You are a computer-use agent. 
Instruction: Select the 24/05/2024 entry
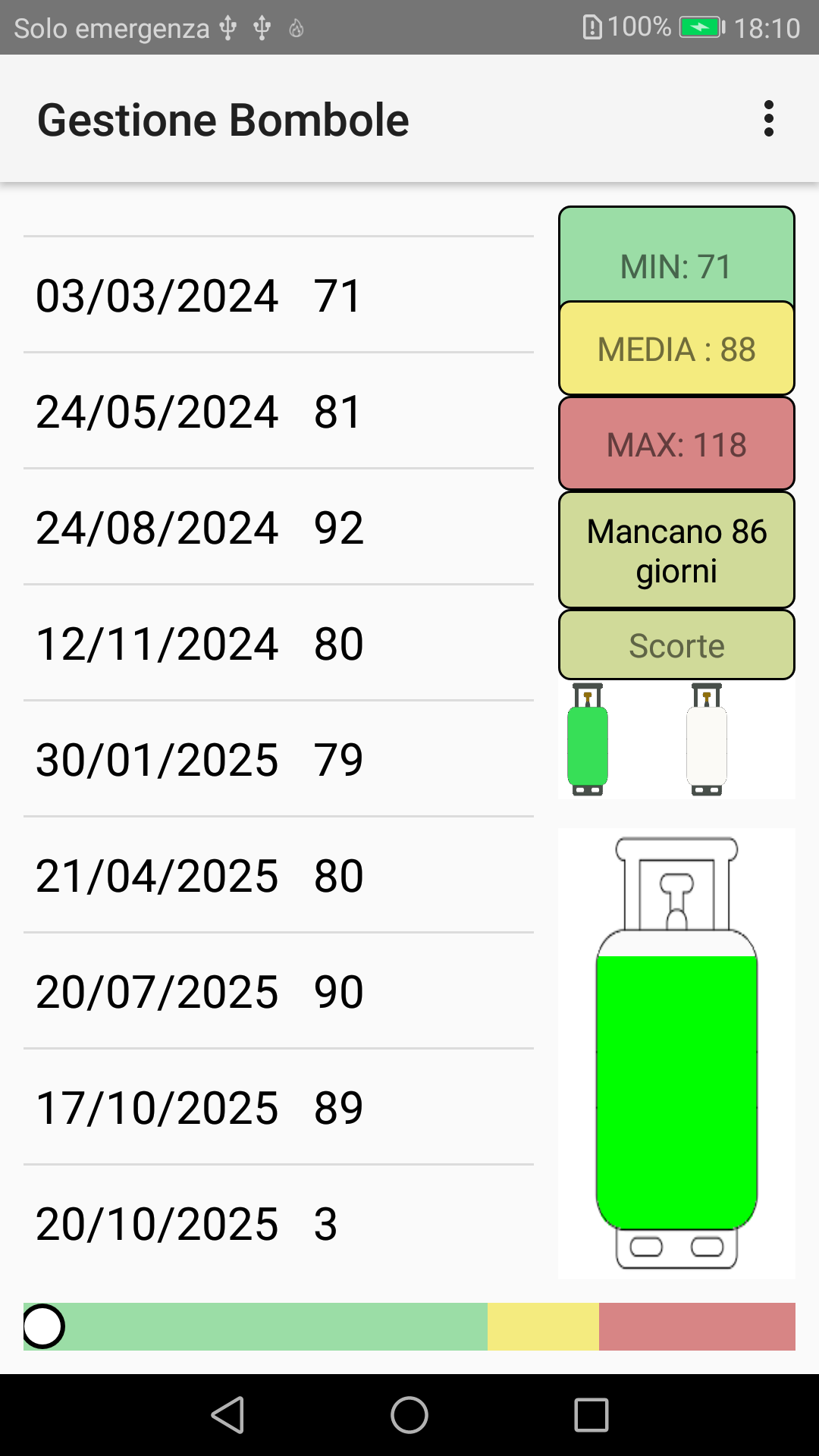[x=278, y=411]
